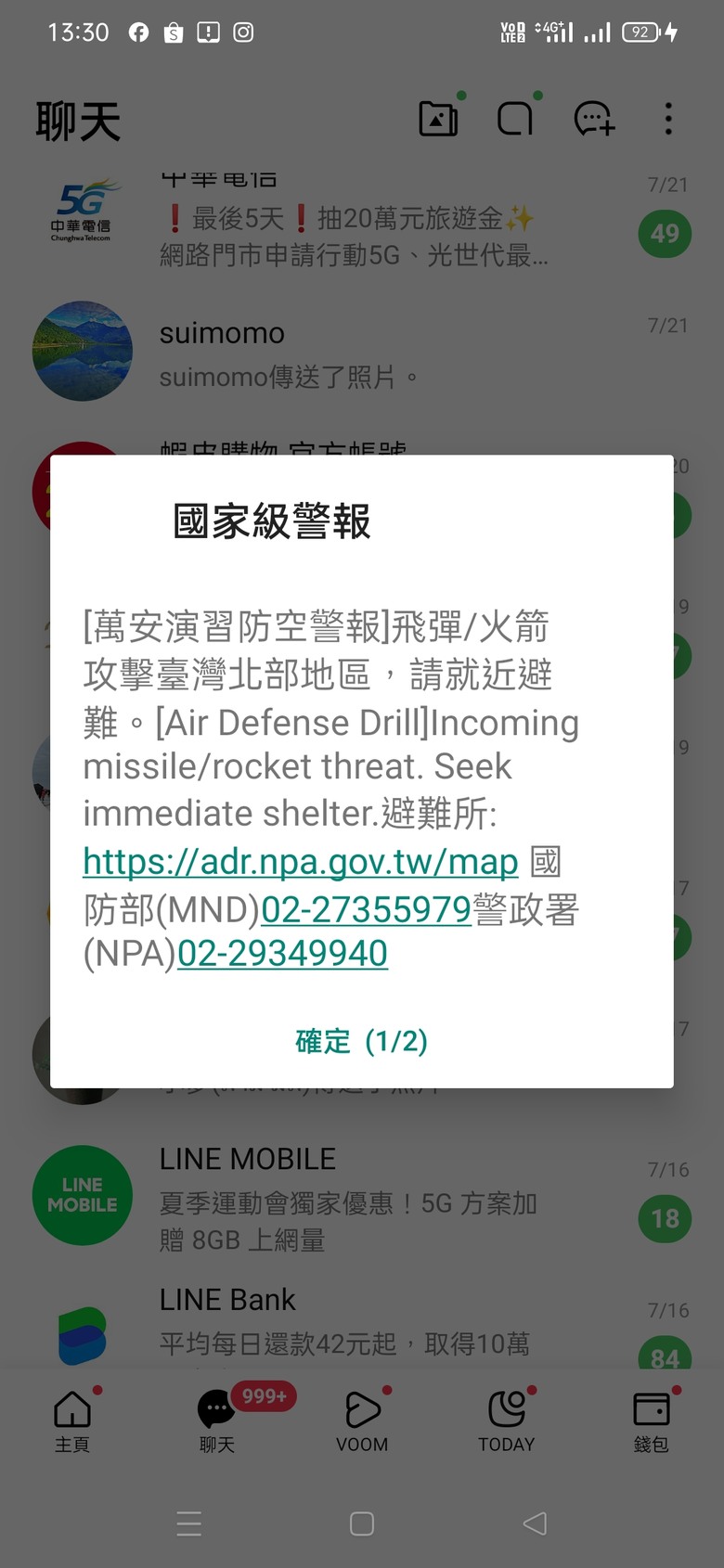Go to the system home screen
This screenshot has width=724, height=1568.
click(362, 1523)
